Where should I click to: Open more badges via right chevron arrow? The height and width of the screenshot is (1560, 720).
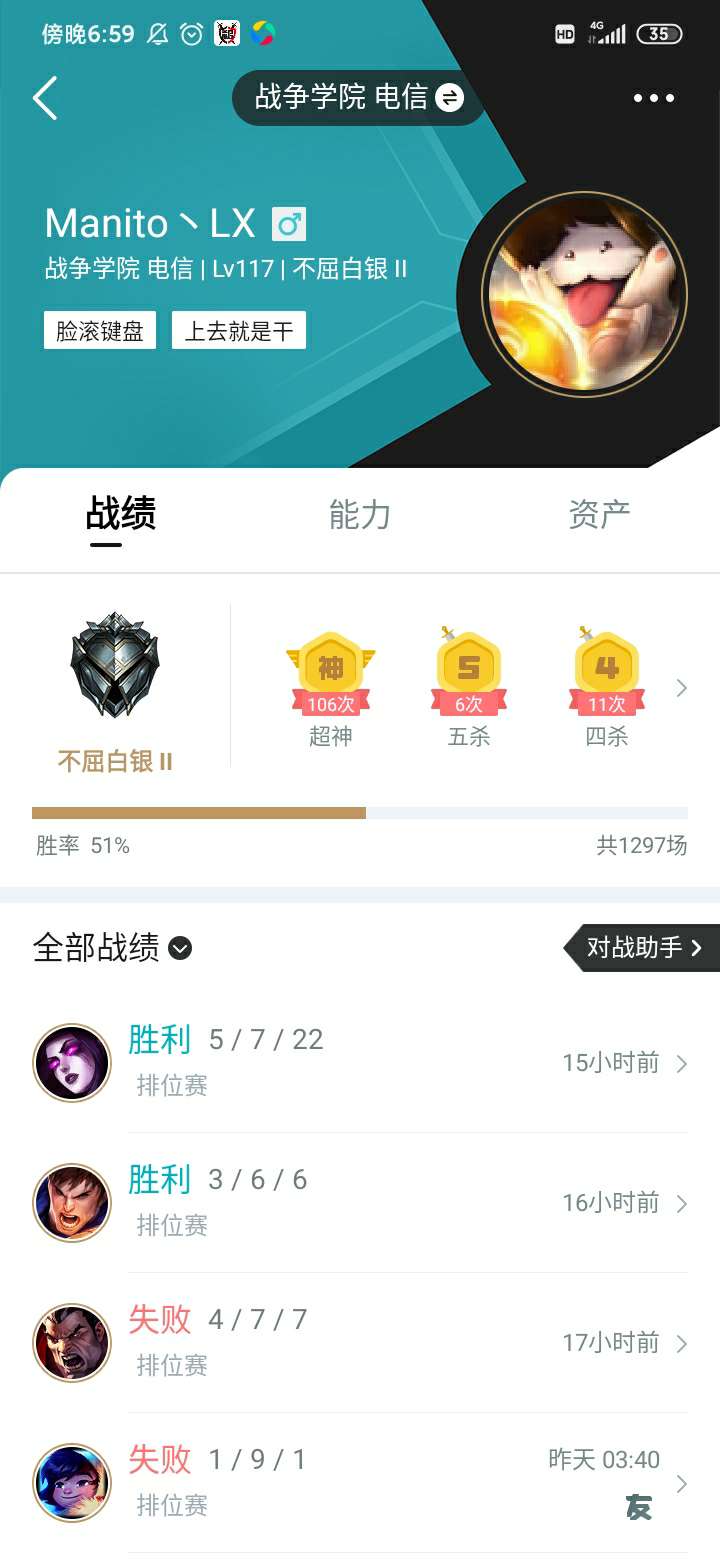pyautogui.click(x=682, y=687)
